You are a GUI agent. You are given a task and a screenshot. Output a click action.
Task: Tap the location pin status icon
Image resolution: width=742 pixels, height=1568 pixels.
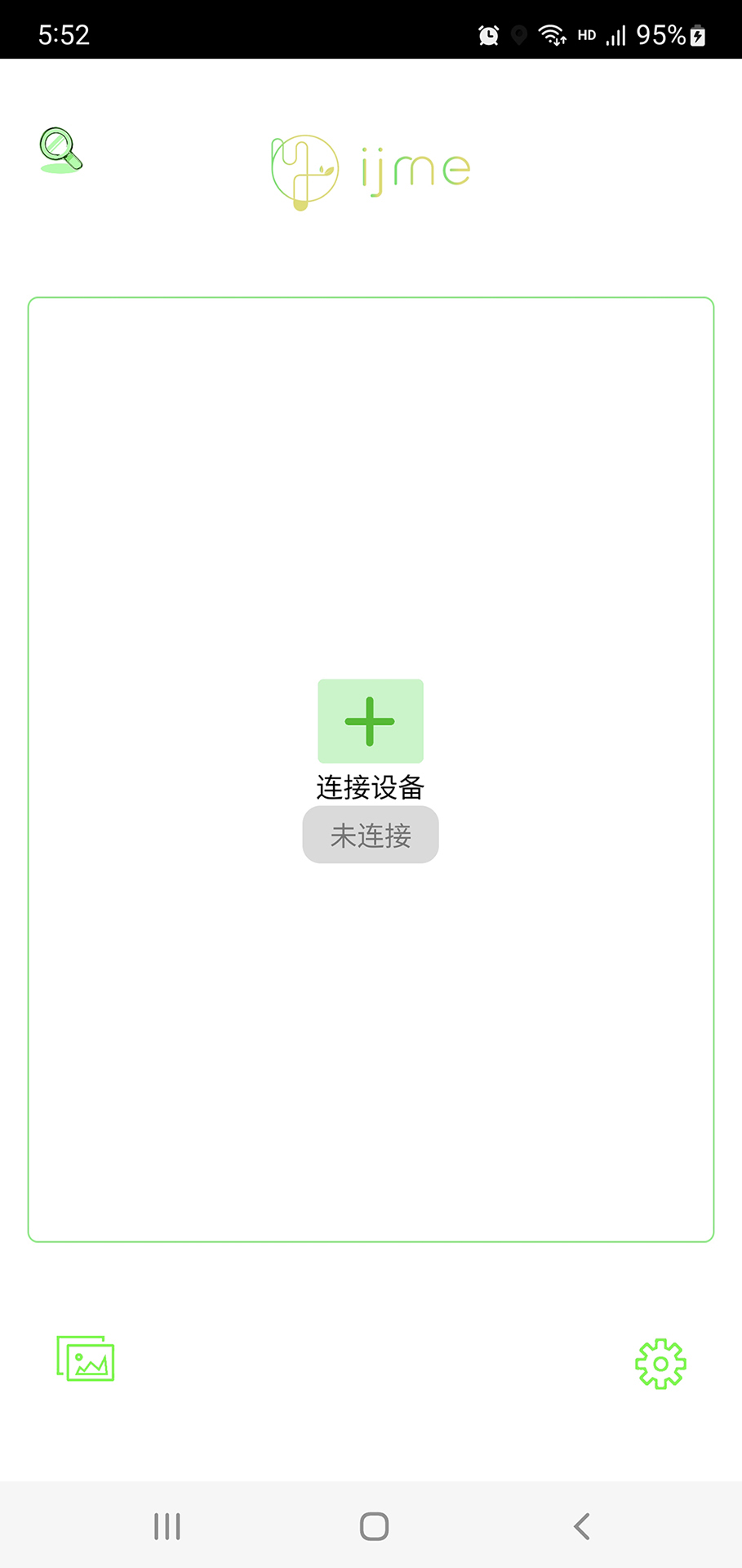[518, 35]
